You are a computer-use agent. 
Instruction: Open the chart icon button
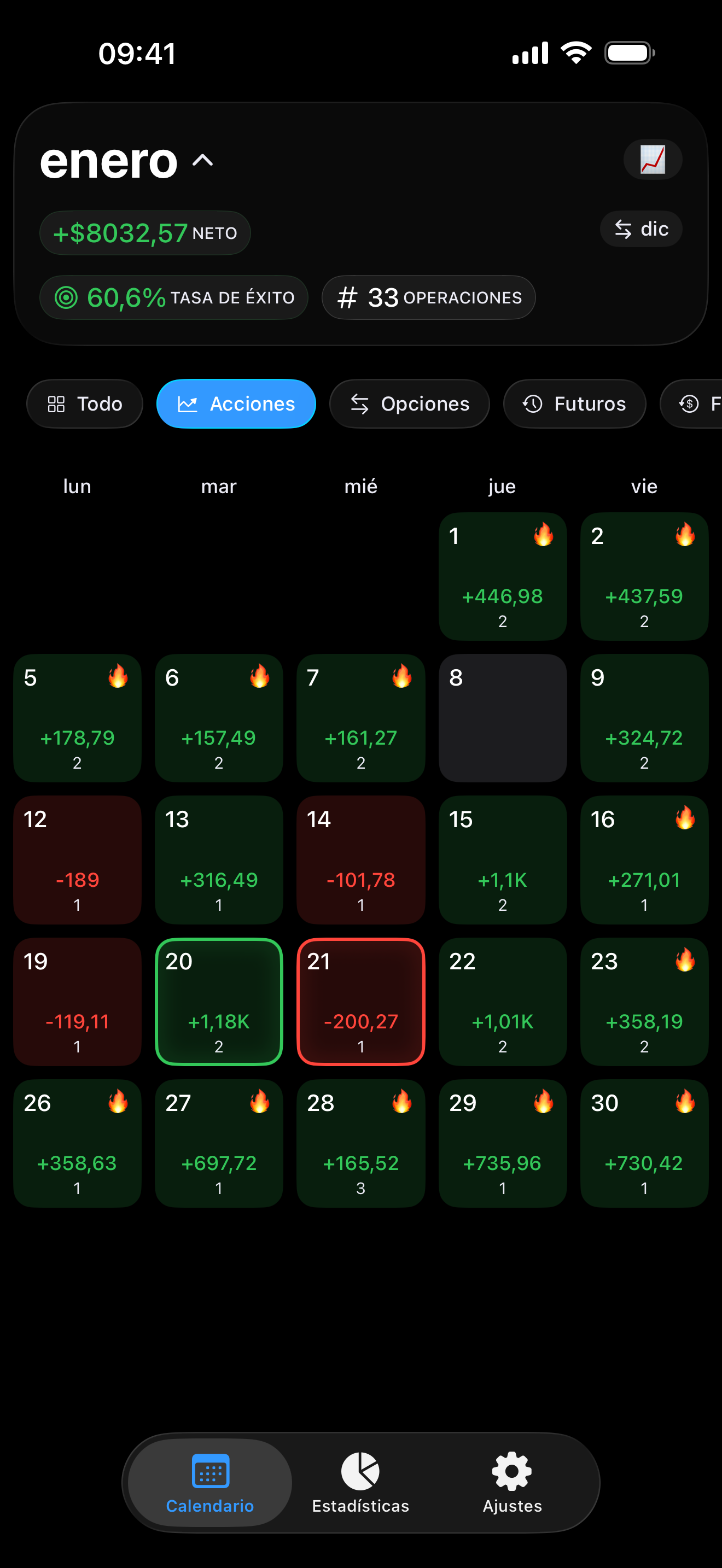[x=652, y=160]
